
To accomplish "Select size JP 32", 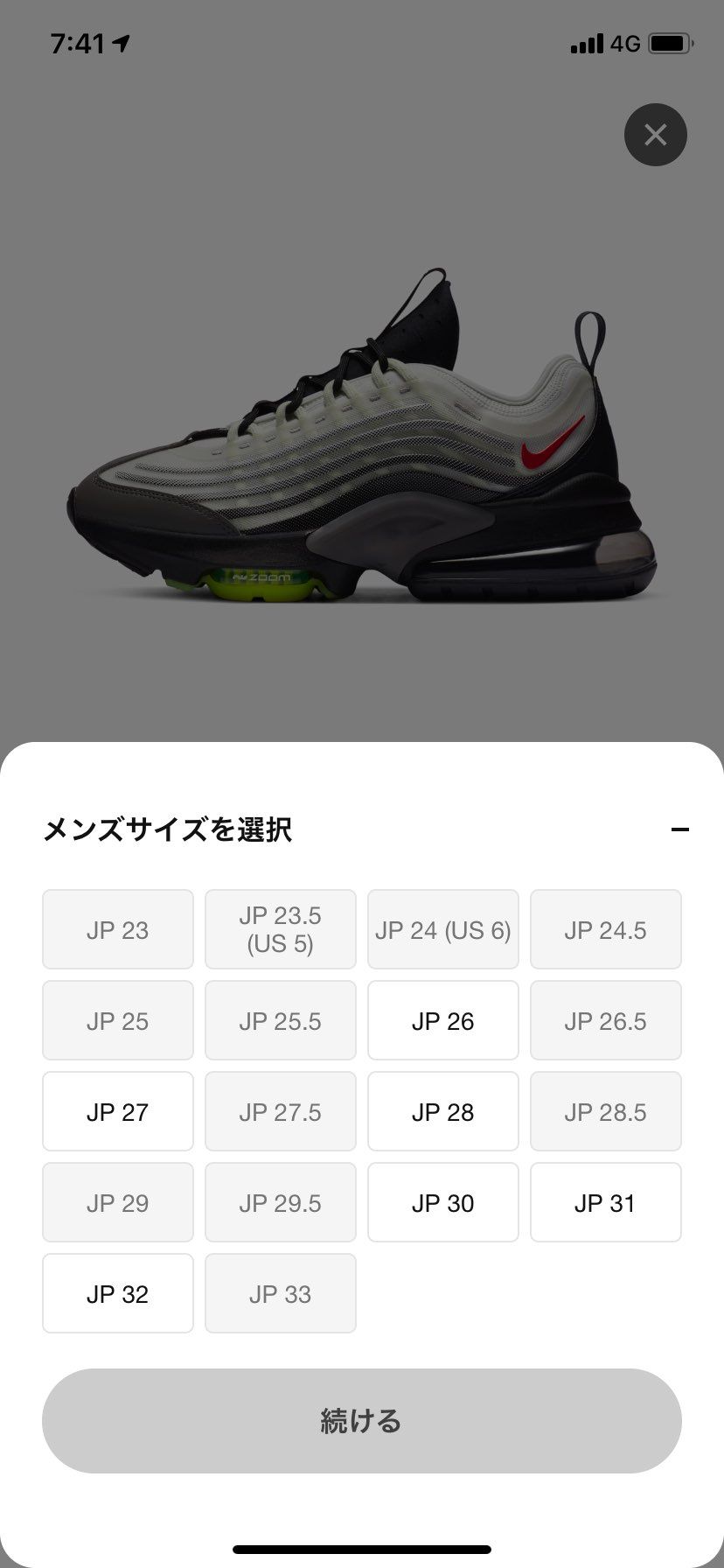I will click(117, 1293).
